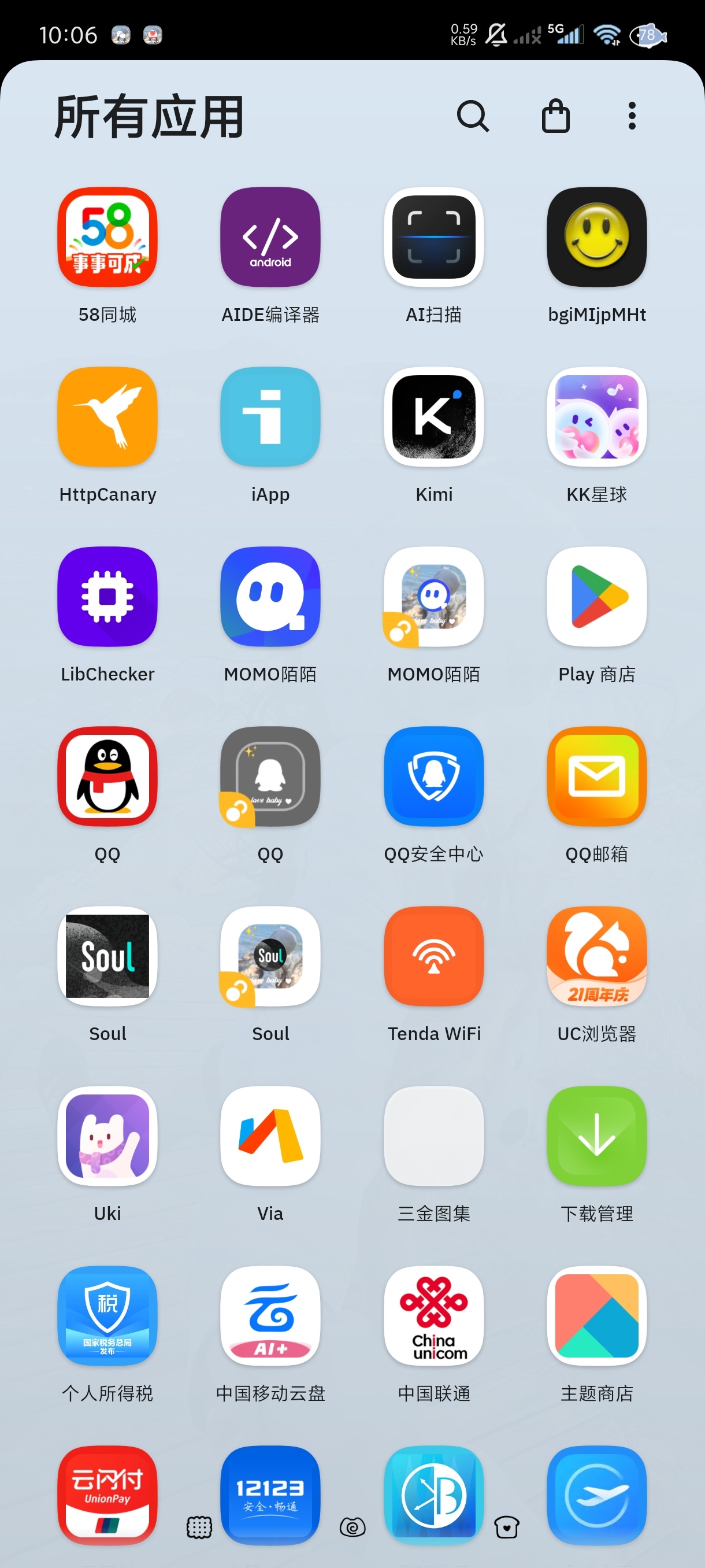Image resolution: width=705 pixels, height=1568 pixels.
Task: Search all apps with the magnifier icon
Action: 473,116
